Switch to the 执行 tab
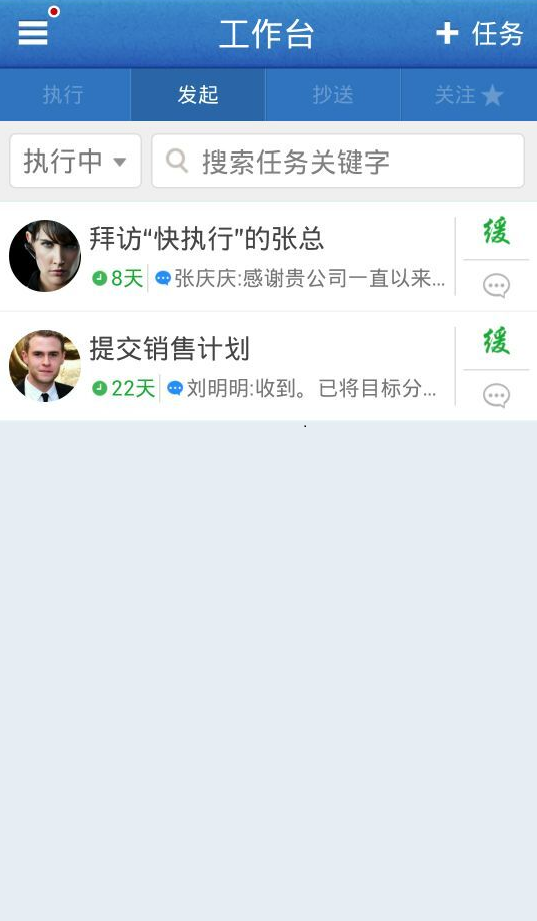 pyautogui.click(x=63, y=95)
